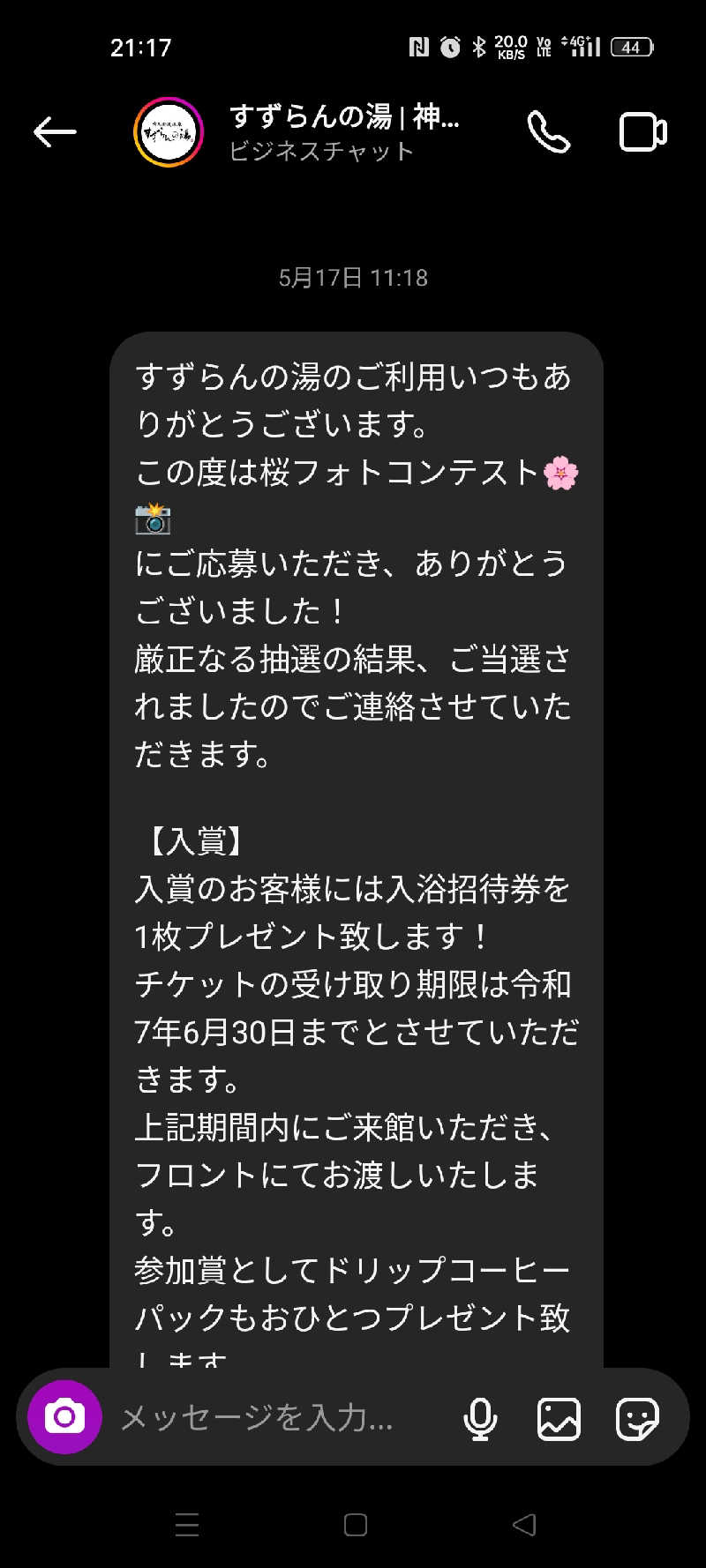Start a video call with すずらんの湯
The height and width of the screenshot is (1568, 706).
click(642, 132)
